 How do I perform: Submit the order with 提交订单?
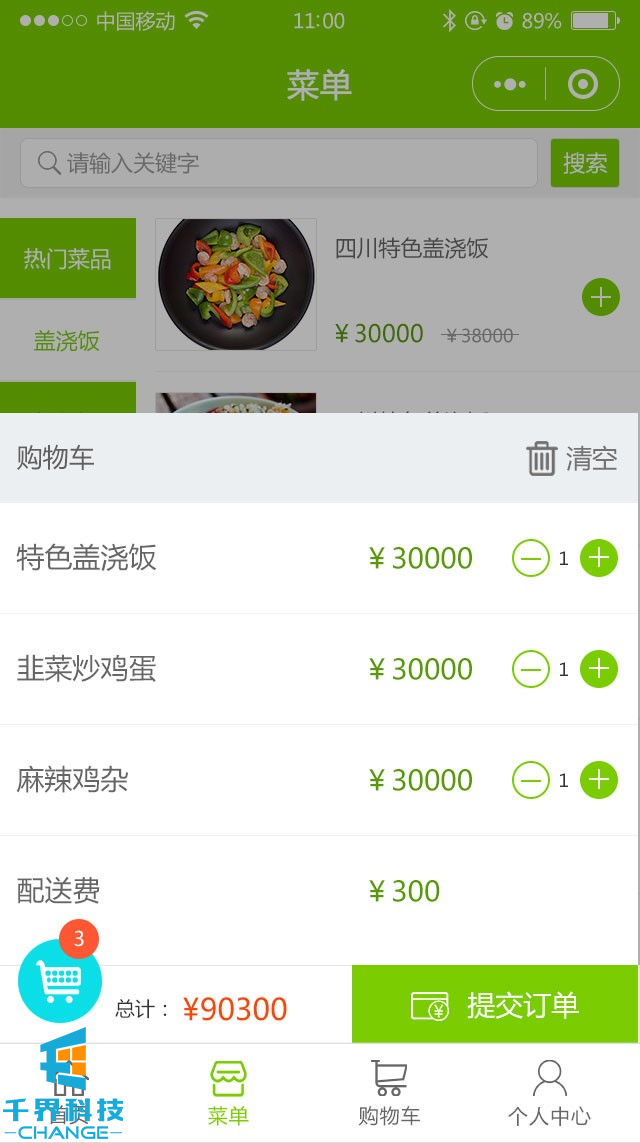click(x=495, y=1005)
